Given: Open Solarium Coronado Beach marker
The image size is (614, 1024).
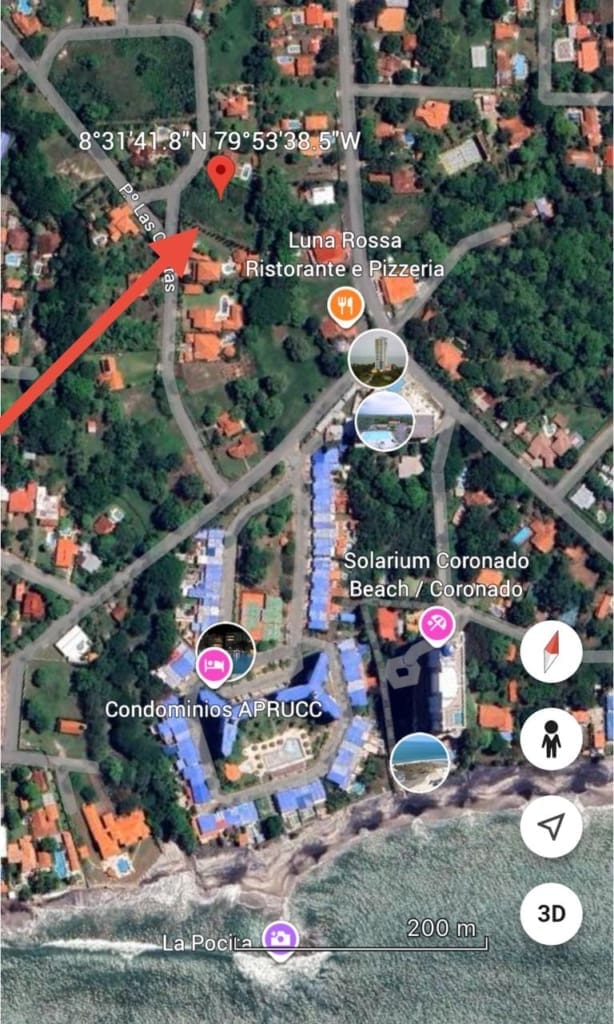Looking at the screenshot, I should (437, 626).
